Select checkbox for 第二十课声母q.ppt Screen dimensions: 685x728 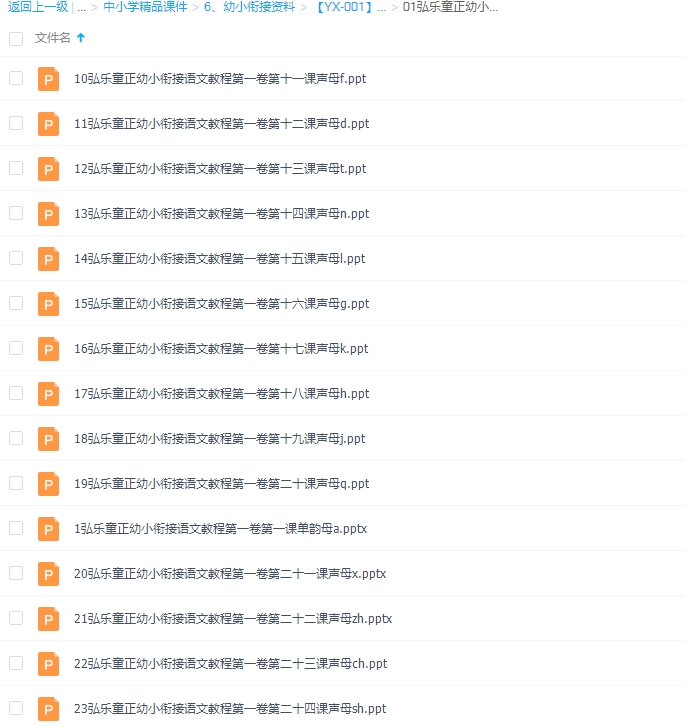click(16, 483)
